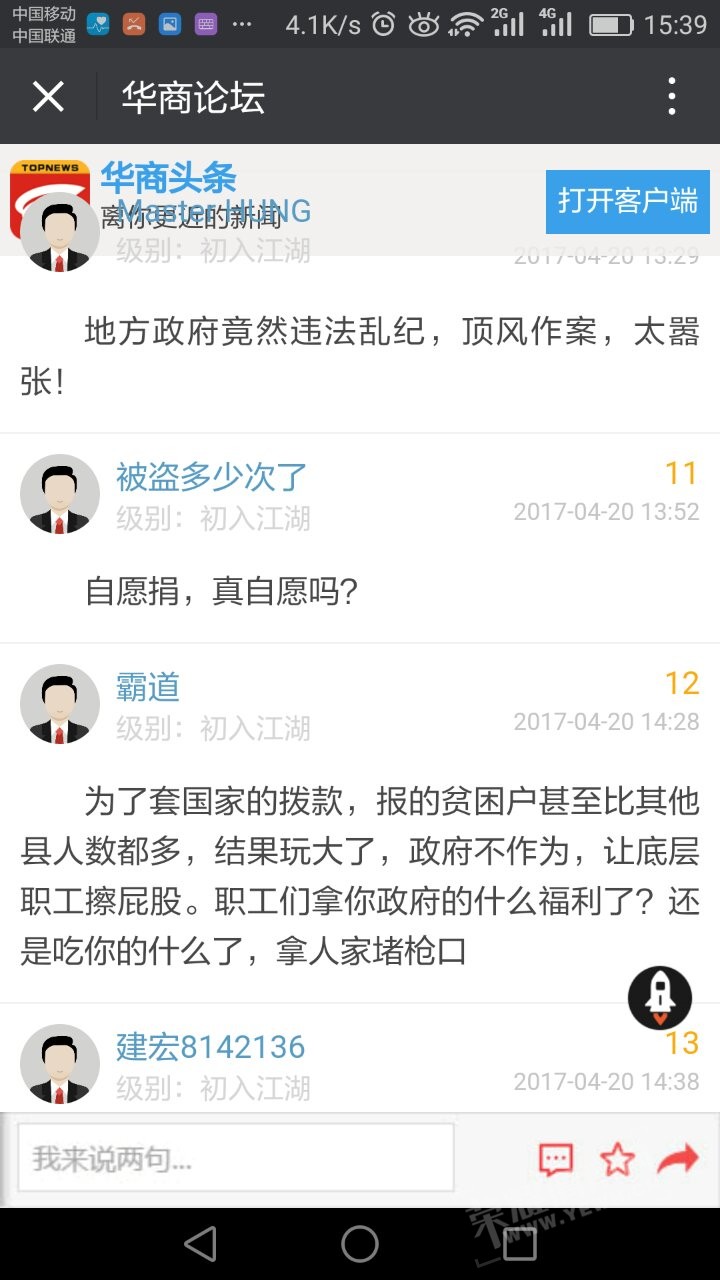The image size is (720, 1280).
Task: Open user 霸道's profile
Action: coord(148,687)
